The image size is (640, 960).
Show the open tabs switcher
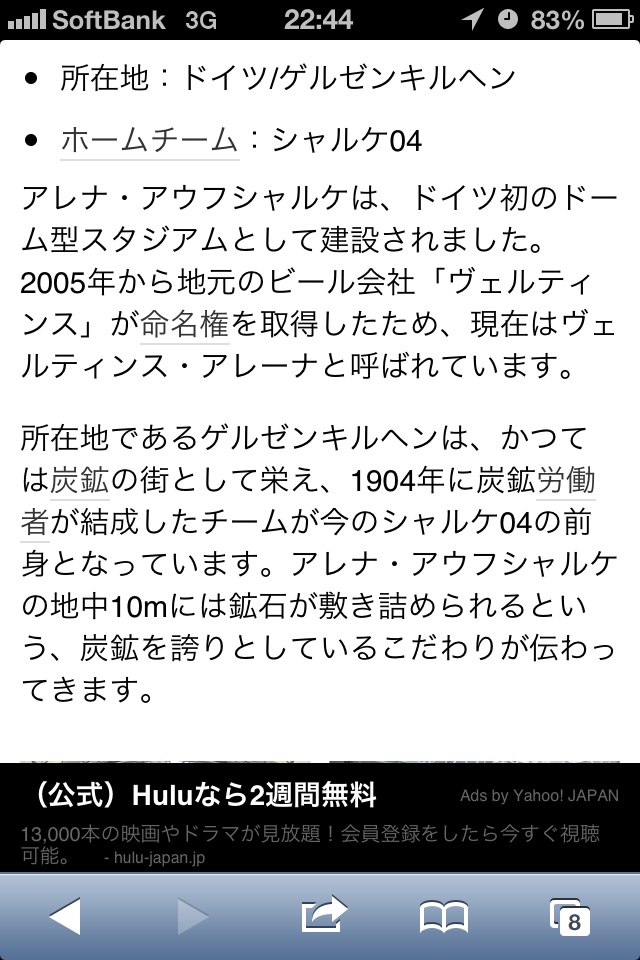[x=570, y=915]
